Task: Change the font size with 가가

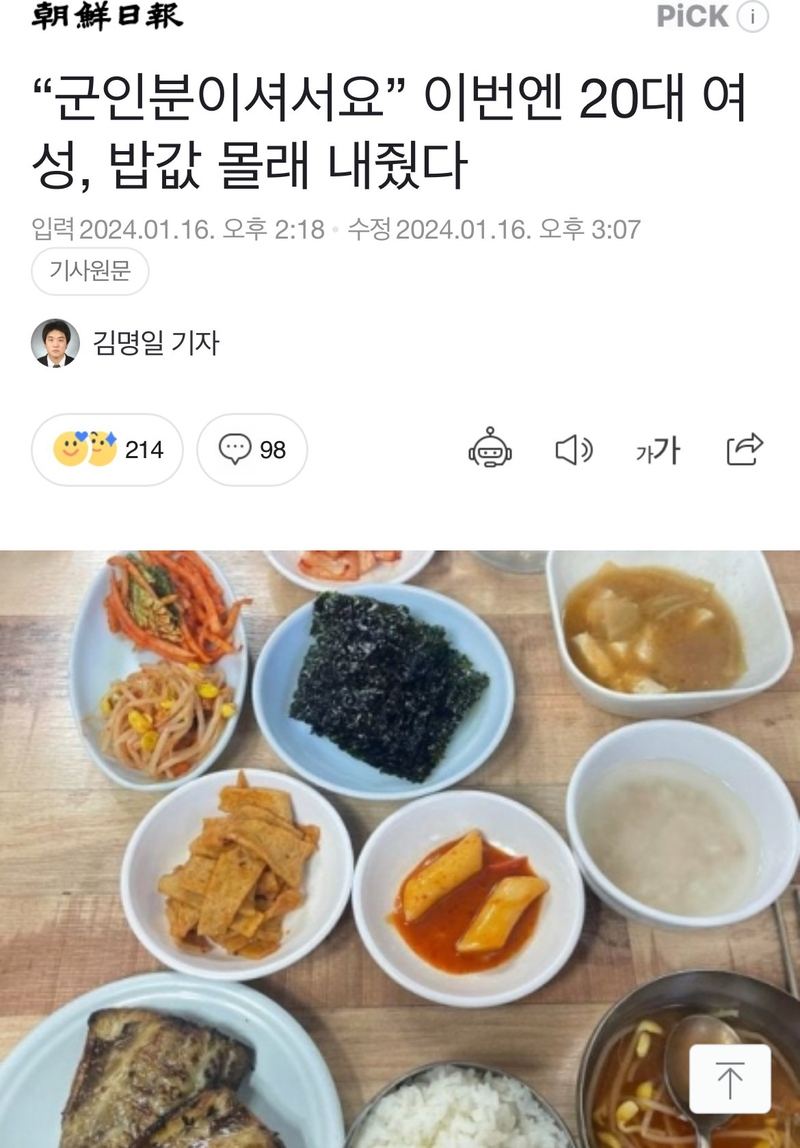Action: (x=658, y=451)
